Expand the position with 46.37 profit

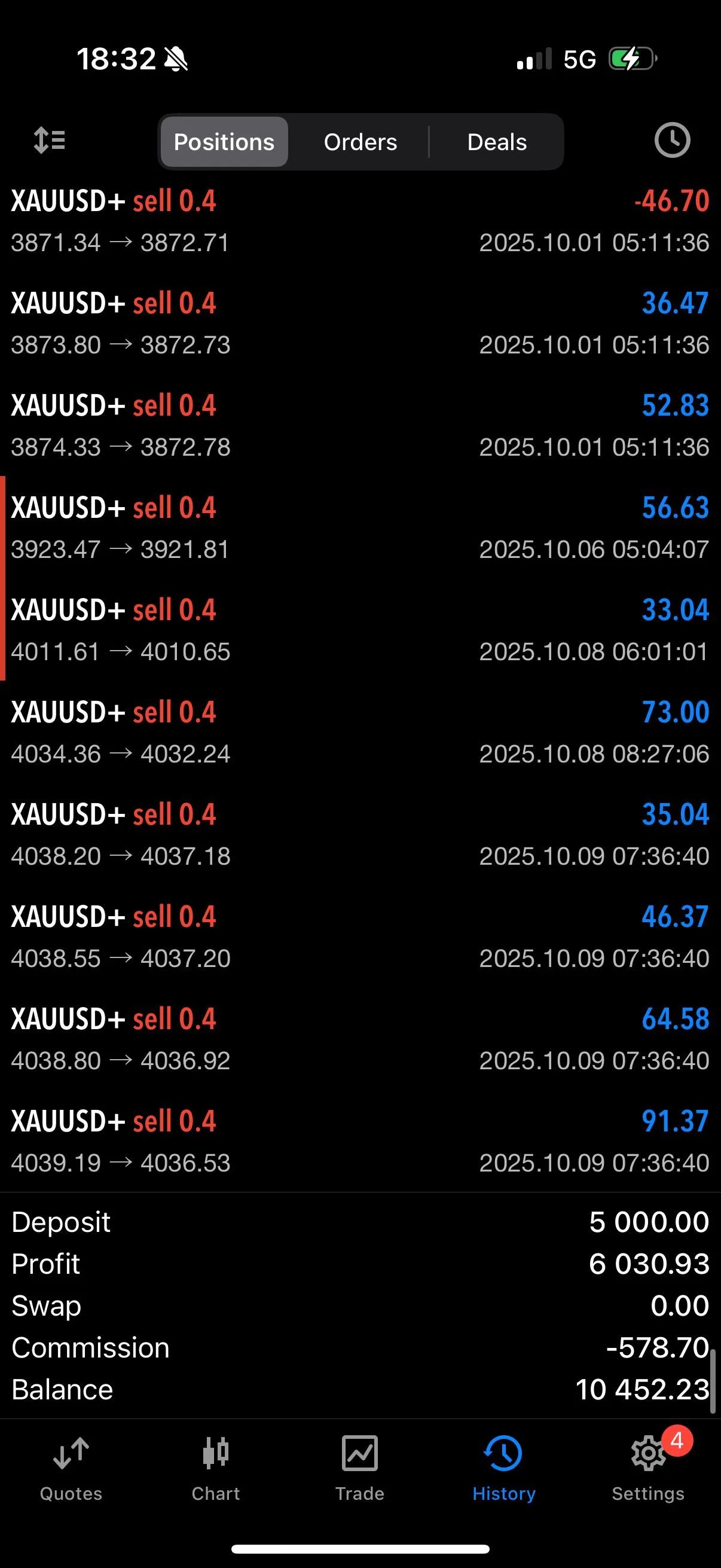[x=360, y=938]
